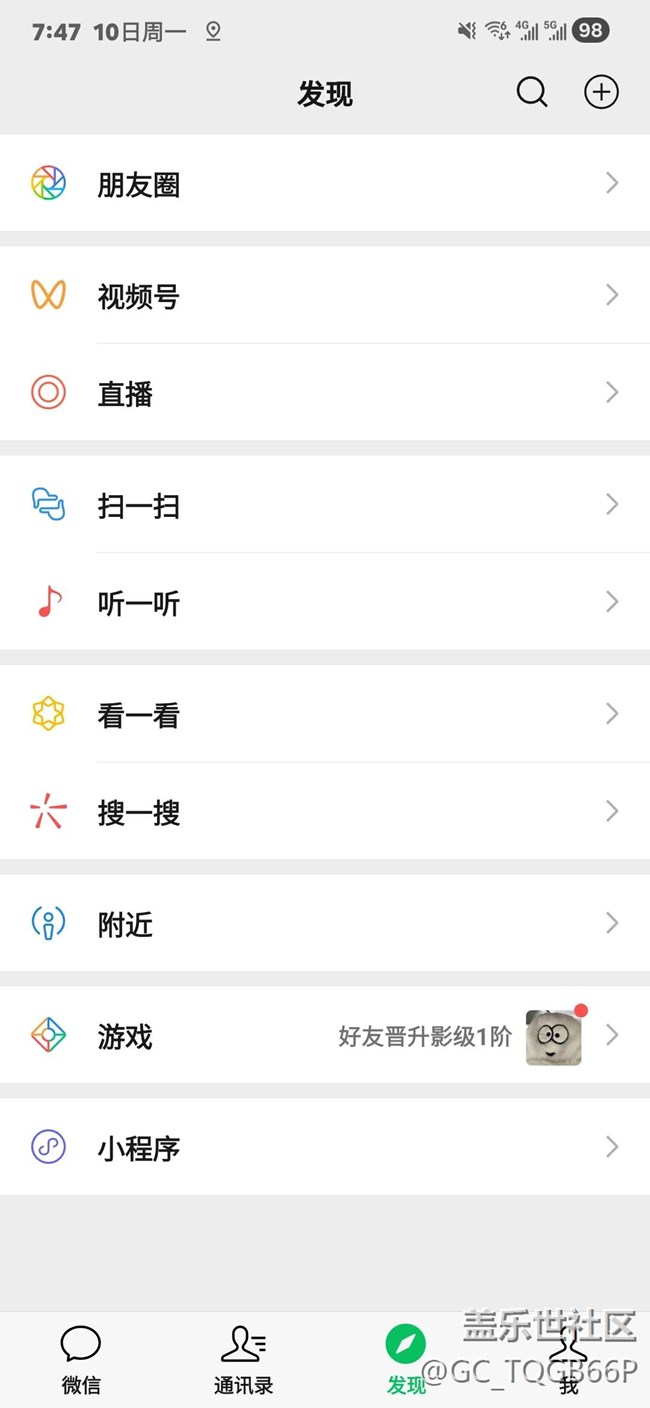
Task: Open 看一看 Top Stories
Action: (x=325, y=714)
